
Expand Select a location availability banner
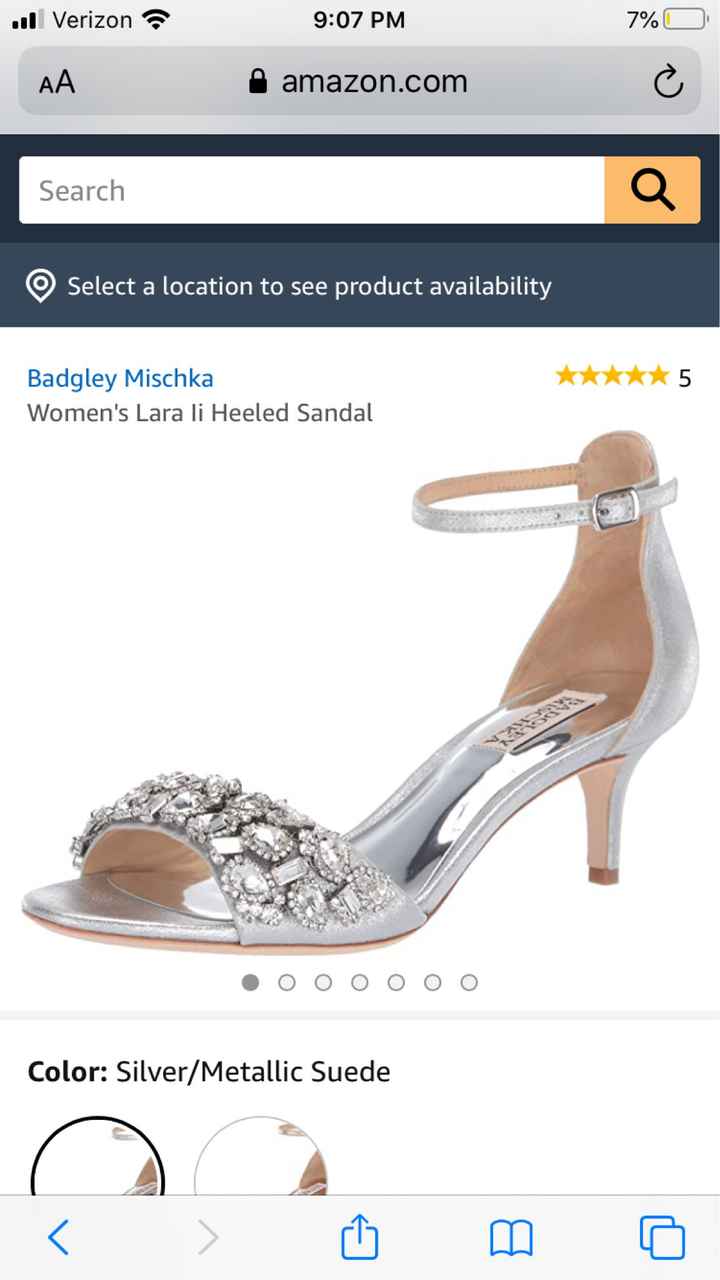[x=308, y=287]
